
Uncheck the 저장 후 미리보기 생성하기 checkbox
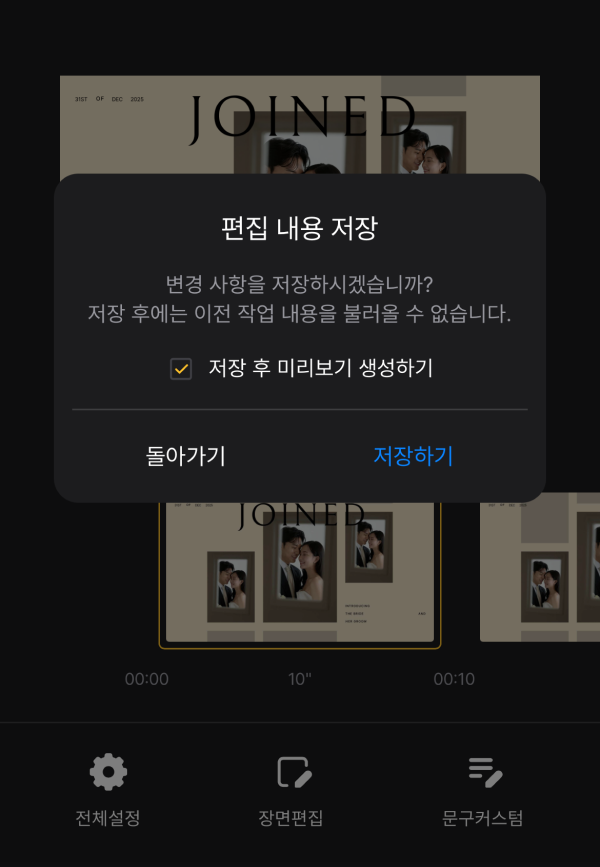[x=181, y=369]
